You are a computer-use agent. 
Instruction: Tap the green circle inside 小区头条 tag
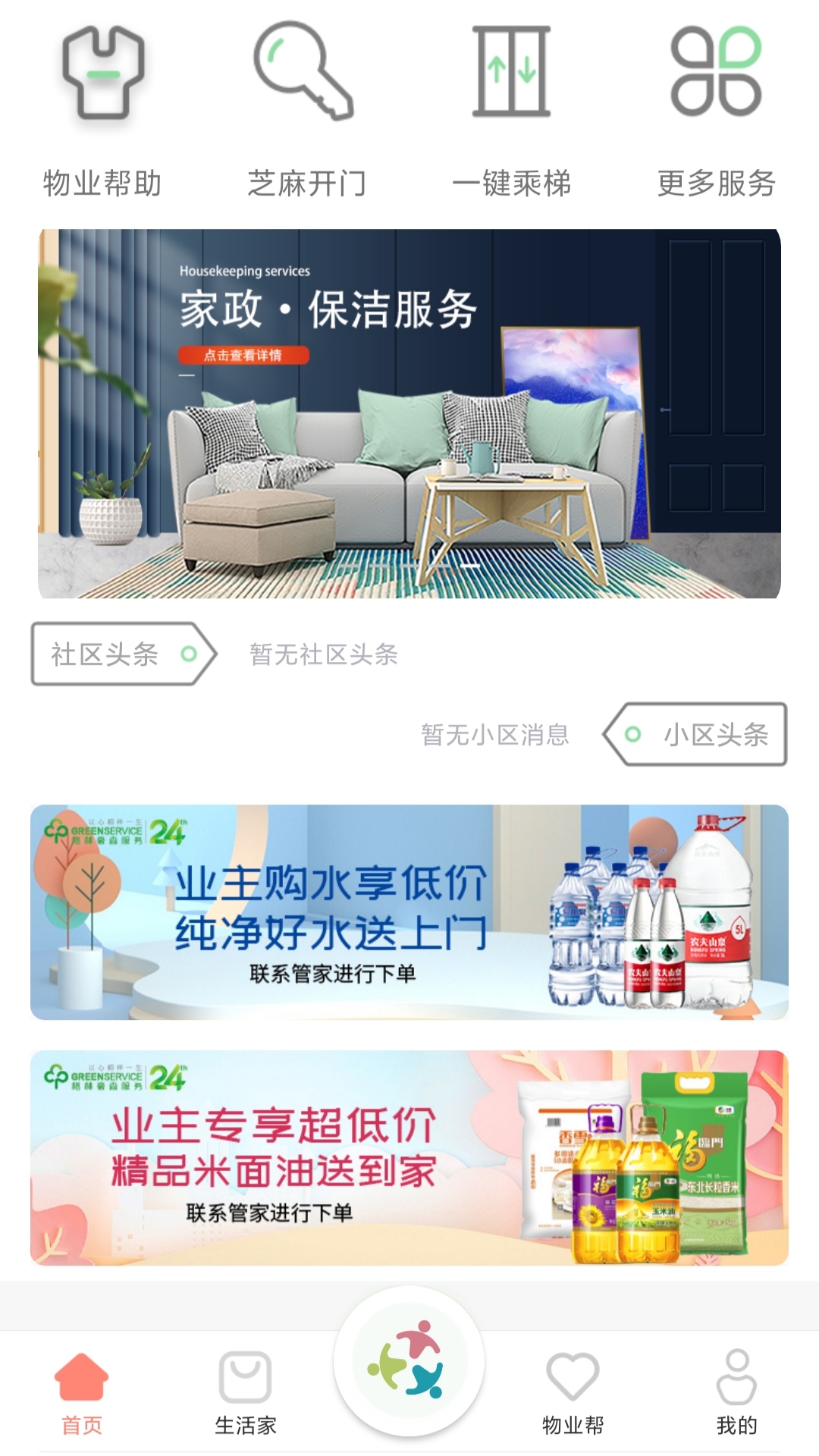pyautogui.click(x=632, y=734)
